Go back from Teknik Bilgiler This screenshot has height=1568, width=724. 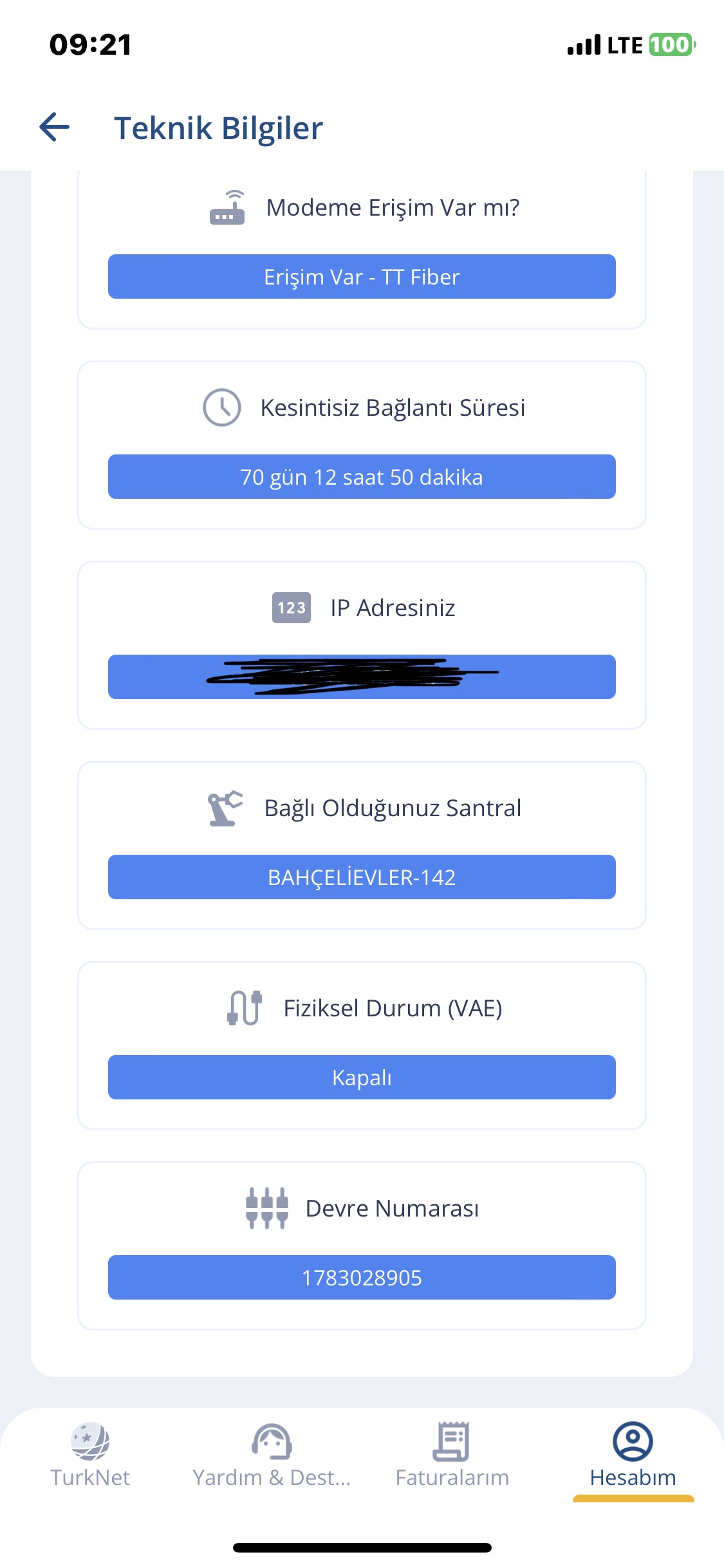(x=55, y=127)
